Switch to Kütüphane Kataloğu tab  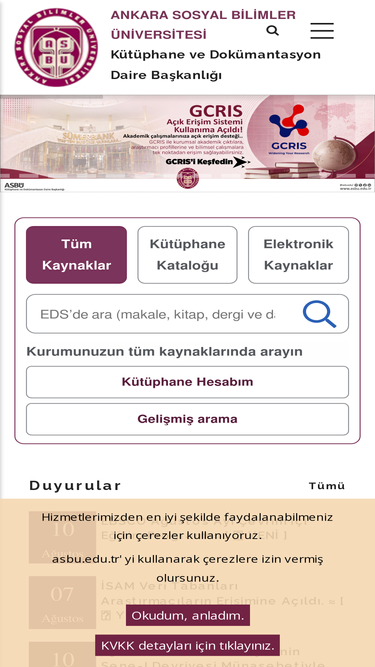coord(188,255)
